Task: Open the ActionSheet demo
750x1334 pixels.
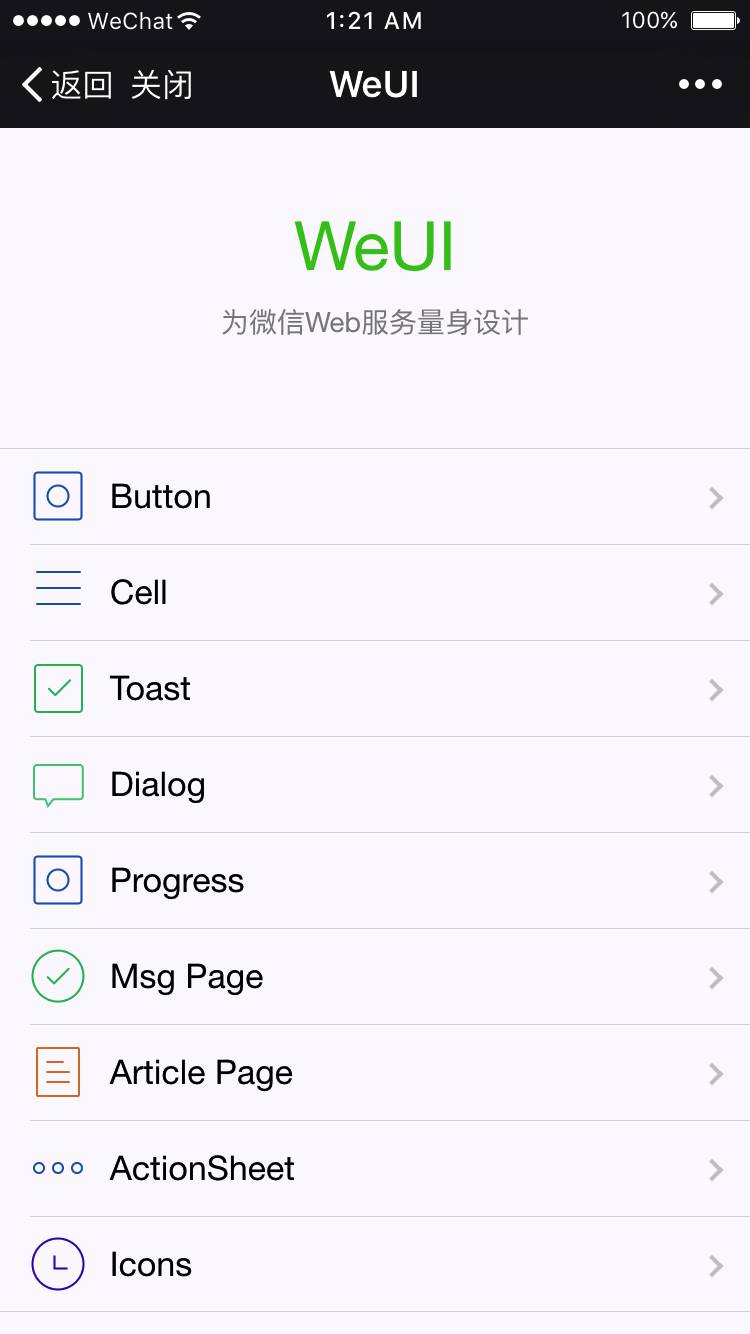Action: 375,1169
